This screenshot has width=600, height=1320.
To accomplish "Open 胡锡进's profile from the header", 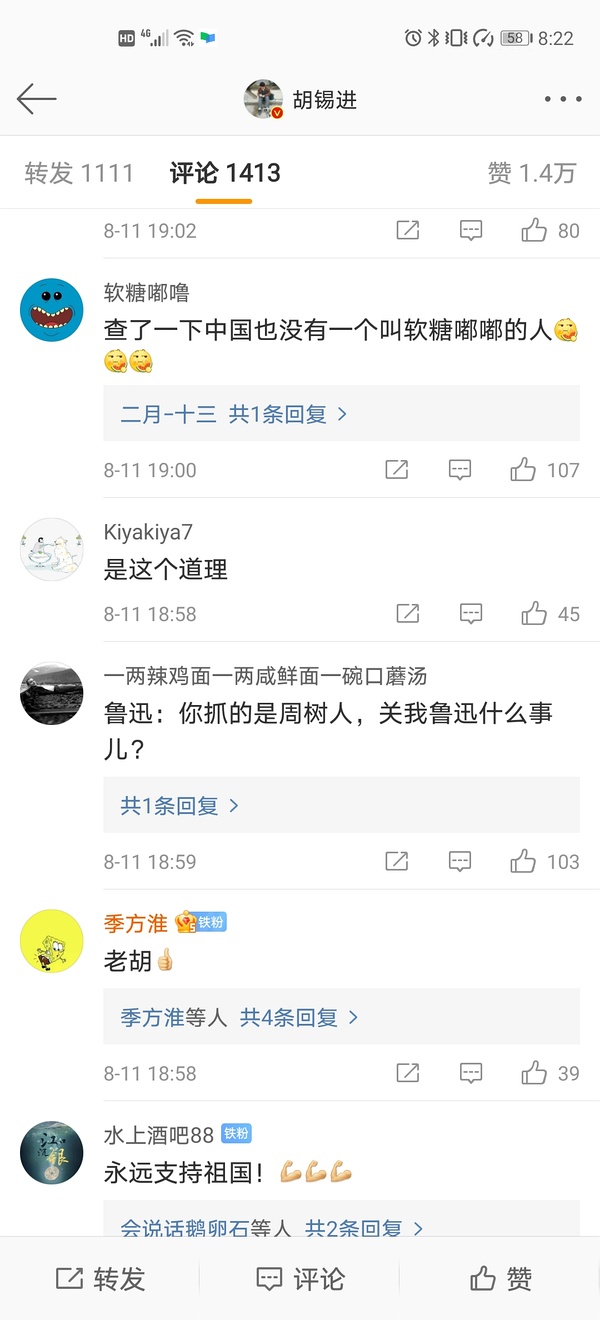I will click(x=301, y=100).
